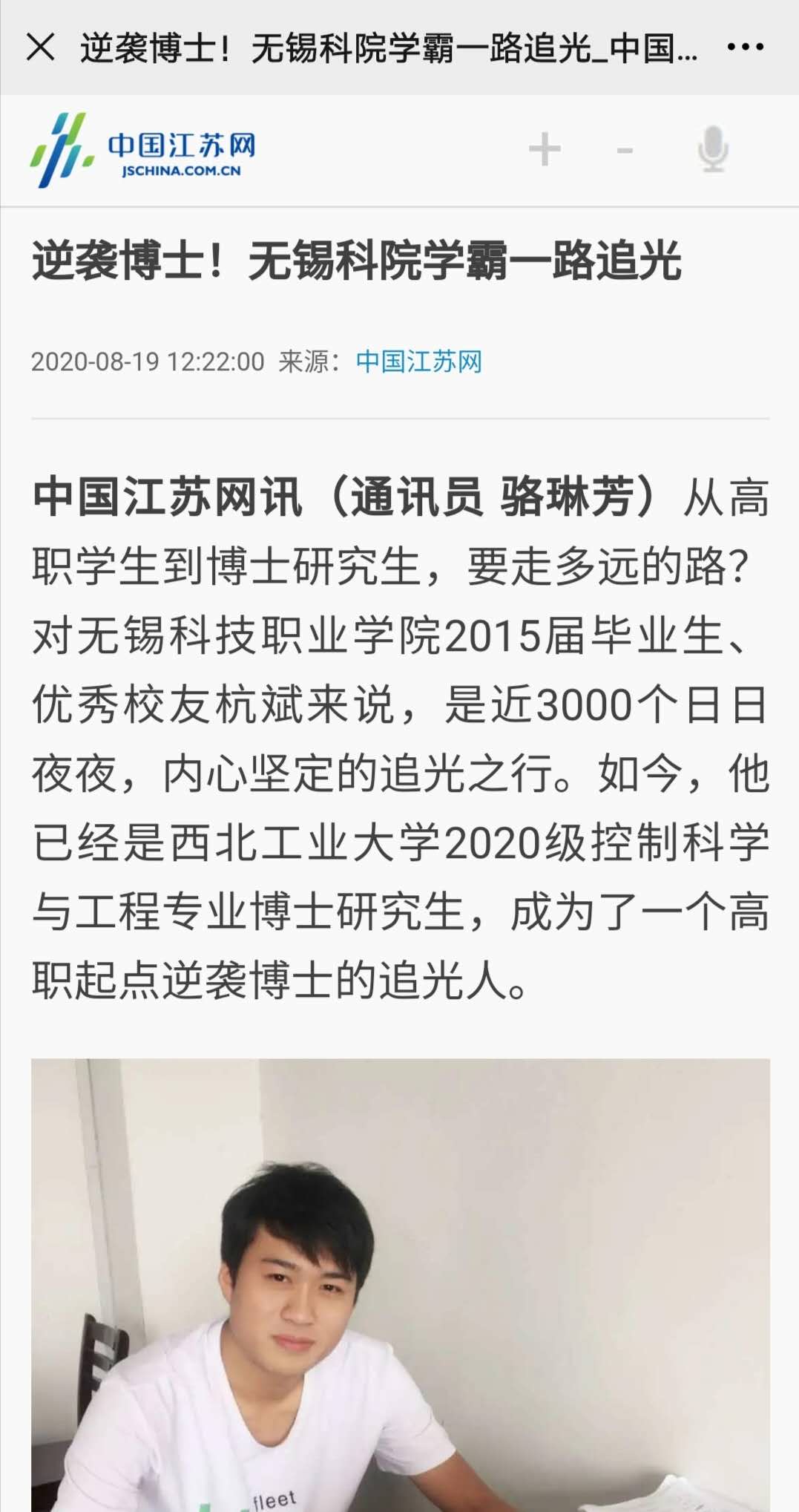Image resolution: width=799 pixels, height=1512 pixels.
Task: View the article photo full size
Action: [x=400, y=1284]
